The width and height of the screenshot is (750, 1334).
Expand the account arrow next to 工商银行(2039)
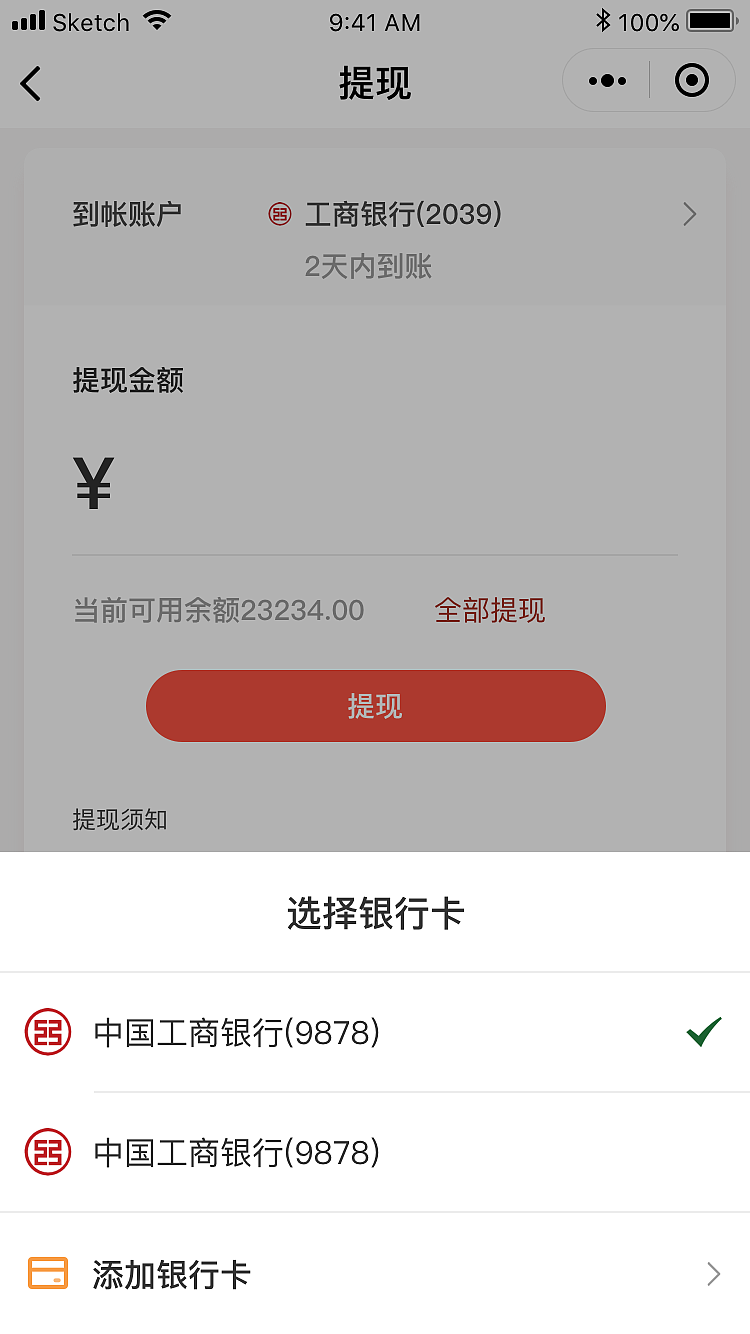coord(688,214)
